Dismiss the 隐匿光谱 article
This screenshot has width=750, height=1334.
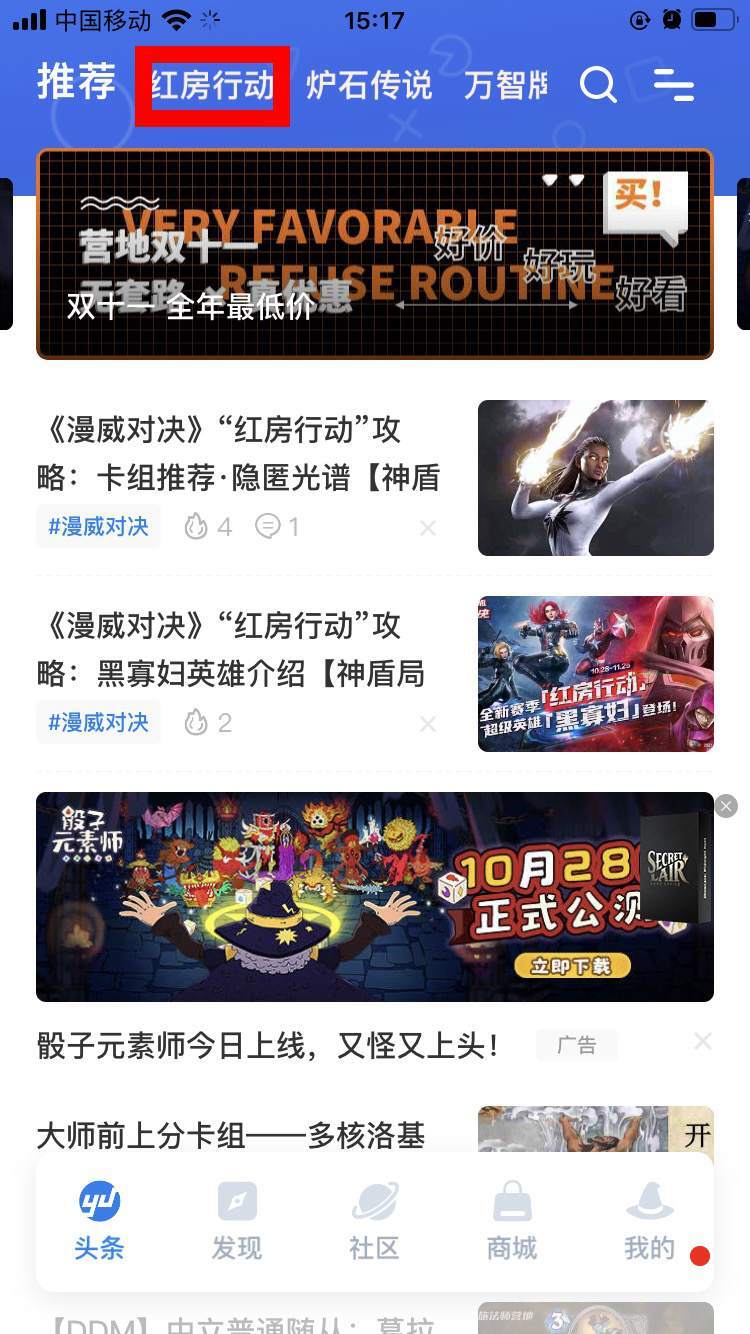pos(428,527)
